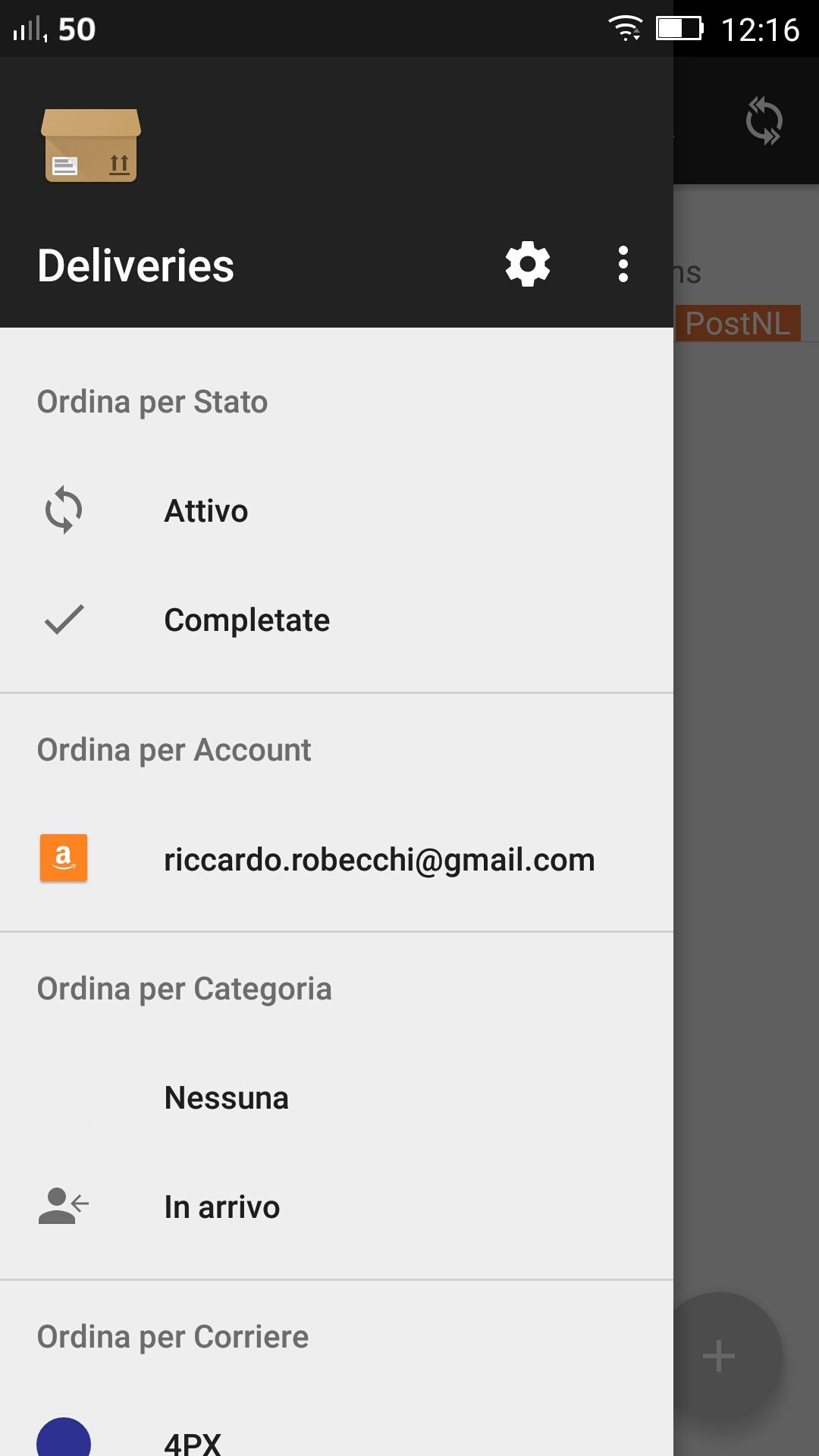Add a new delivery with plus button
The width and height of the screenshot is (819, 1456).
tap(718, 1356)
